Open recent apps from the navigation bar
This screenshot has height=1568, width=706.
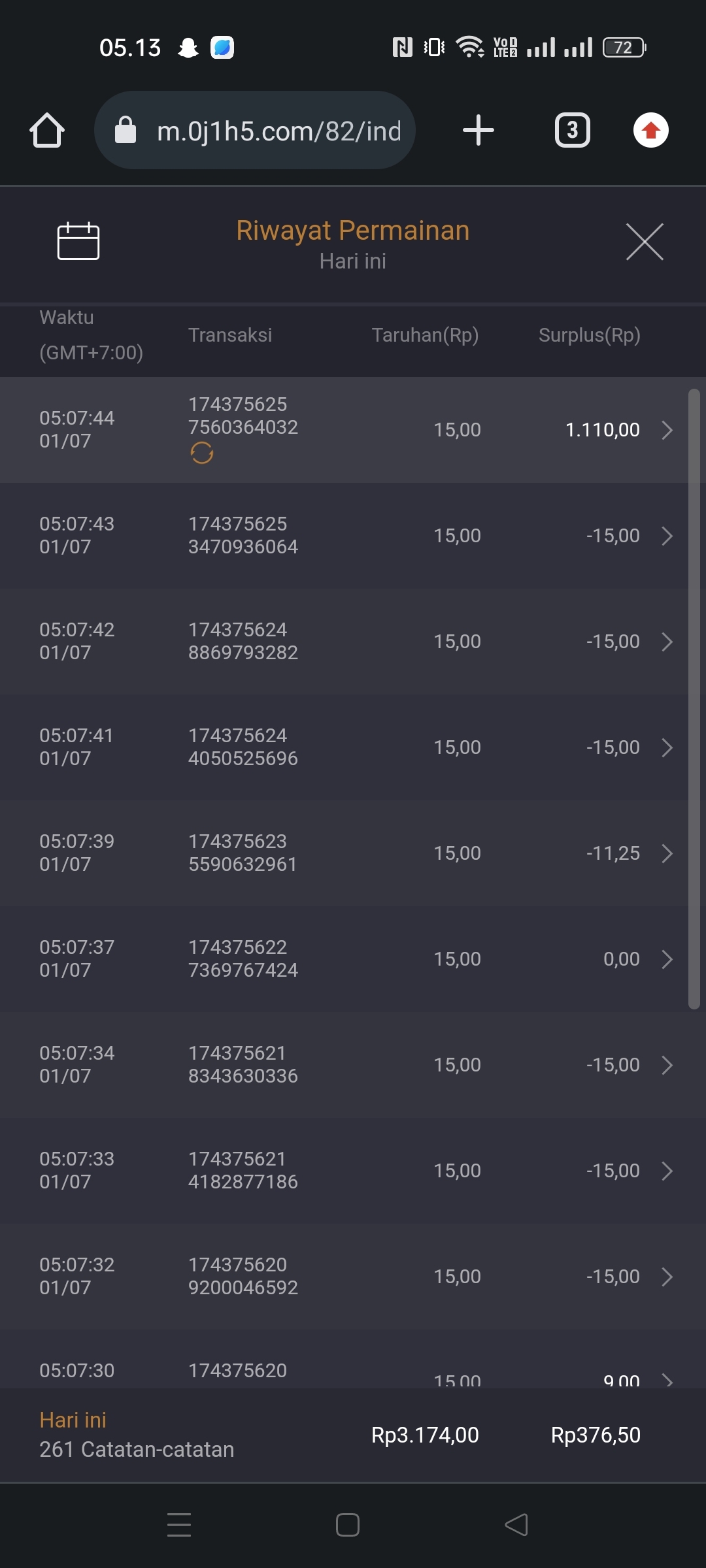[x=179, y=1525]
